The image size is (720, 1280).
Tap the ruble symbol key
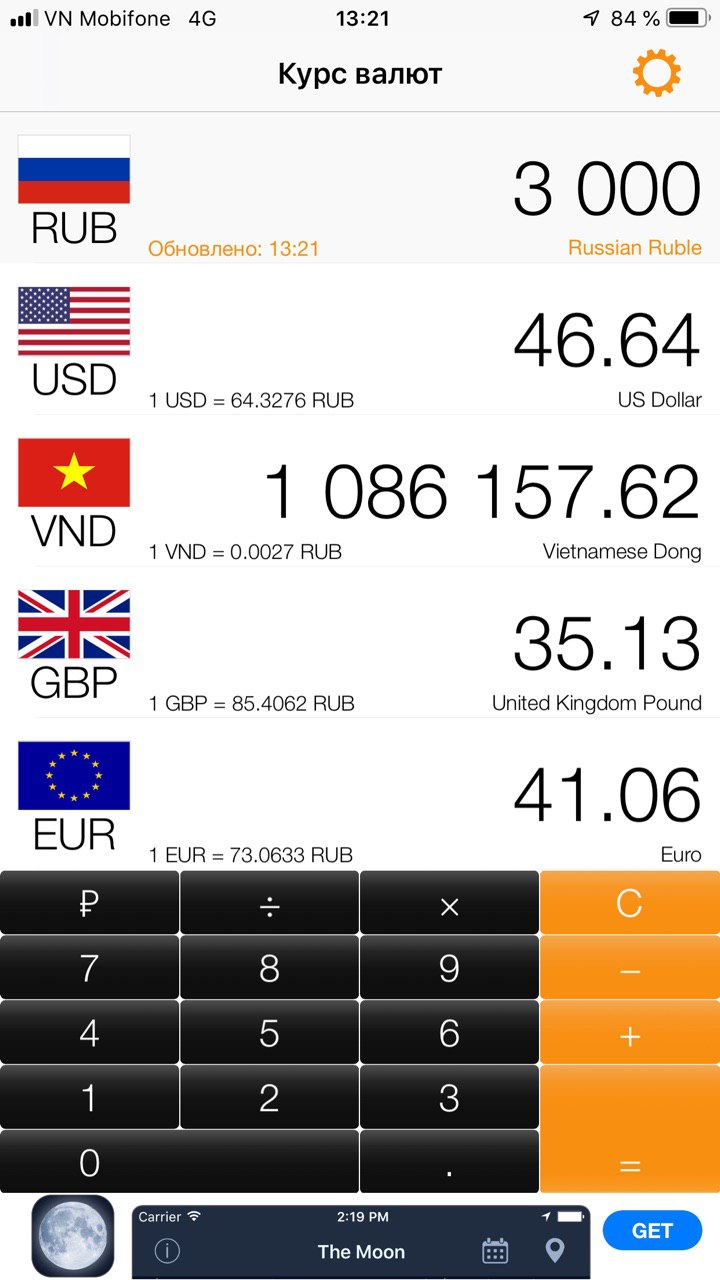(x=89, y=904)
